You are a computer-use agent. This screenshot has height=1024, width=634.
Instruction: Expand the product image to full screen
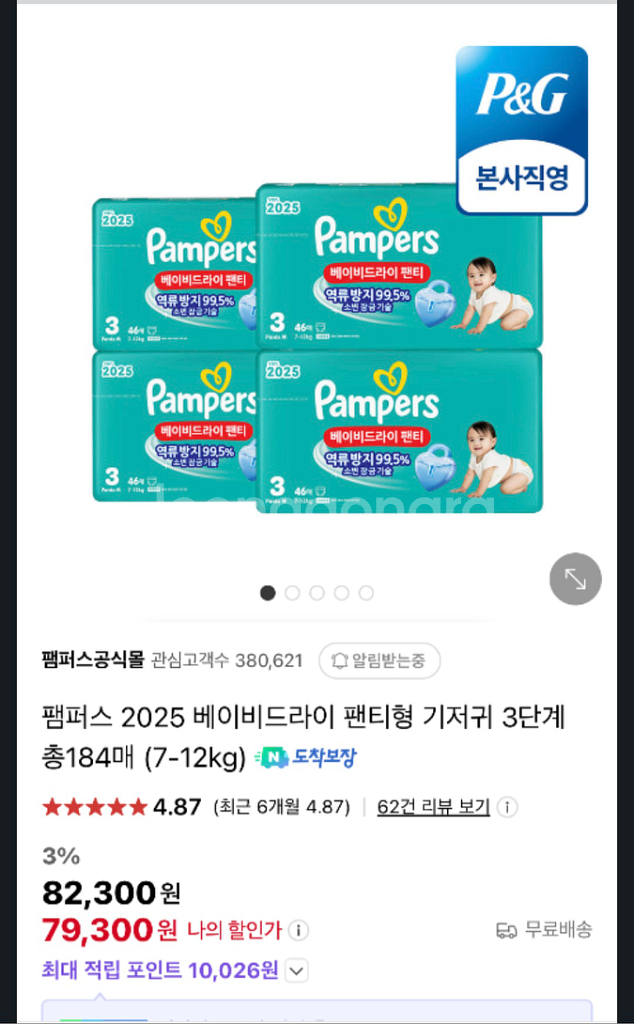pyautogui.click(x=575, y=579)
